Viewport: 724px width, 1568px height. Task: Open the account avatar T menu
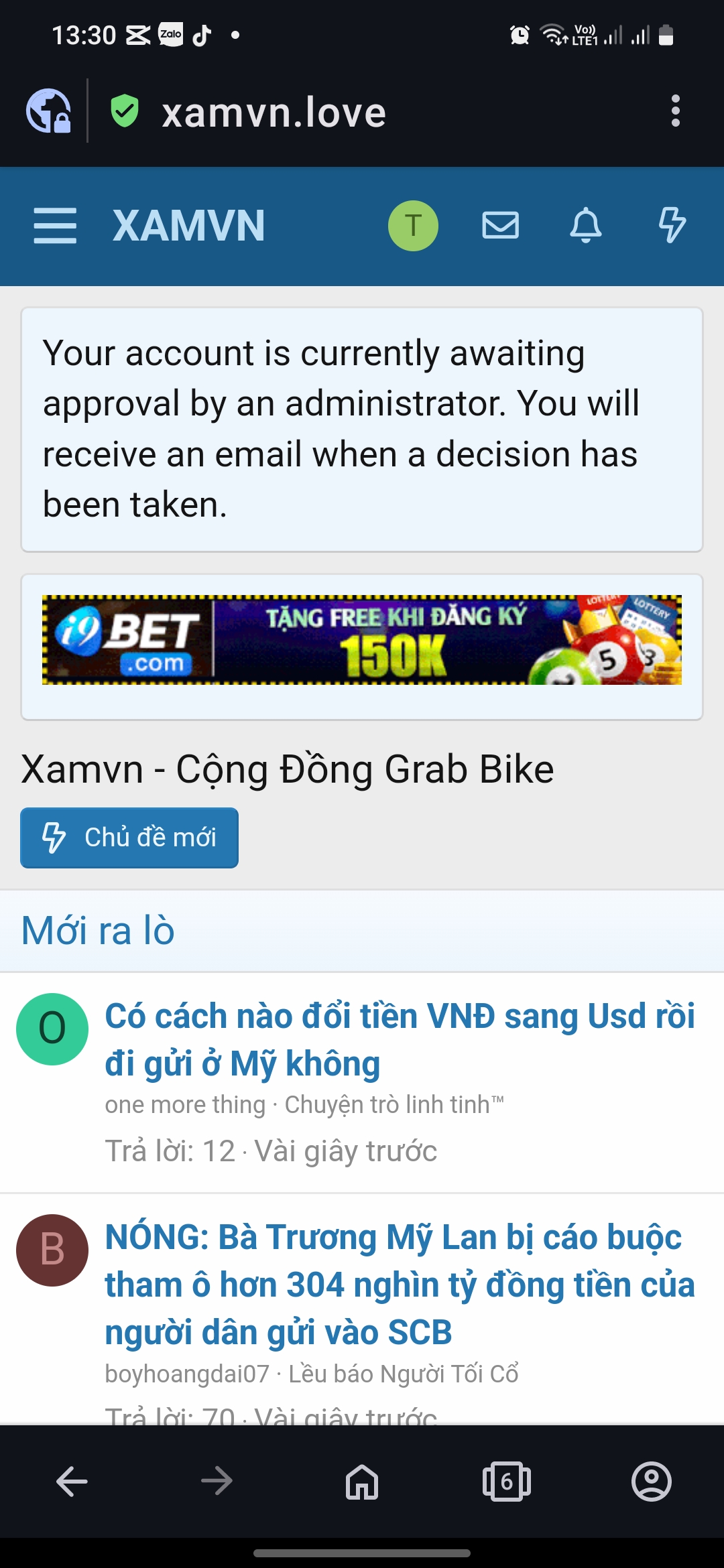(413, 225)
